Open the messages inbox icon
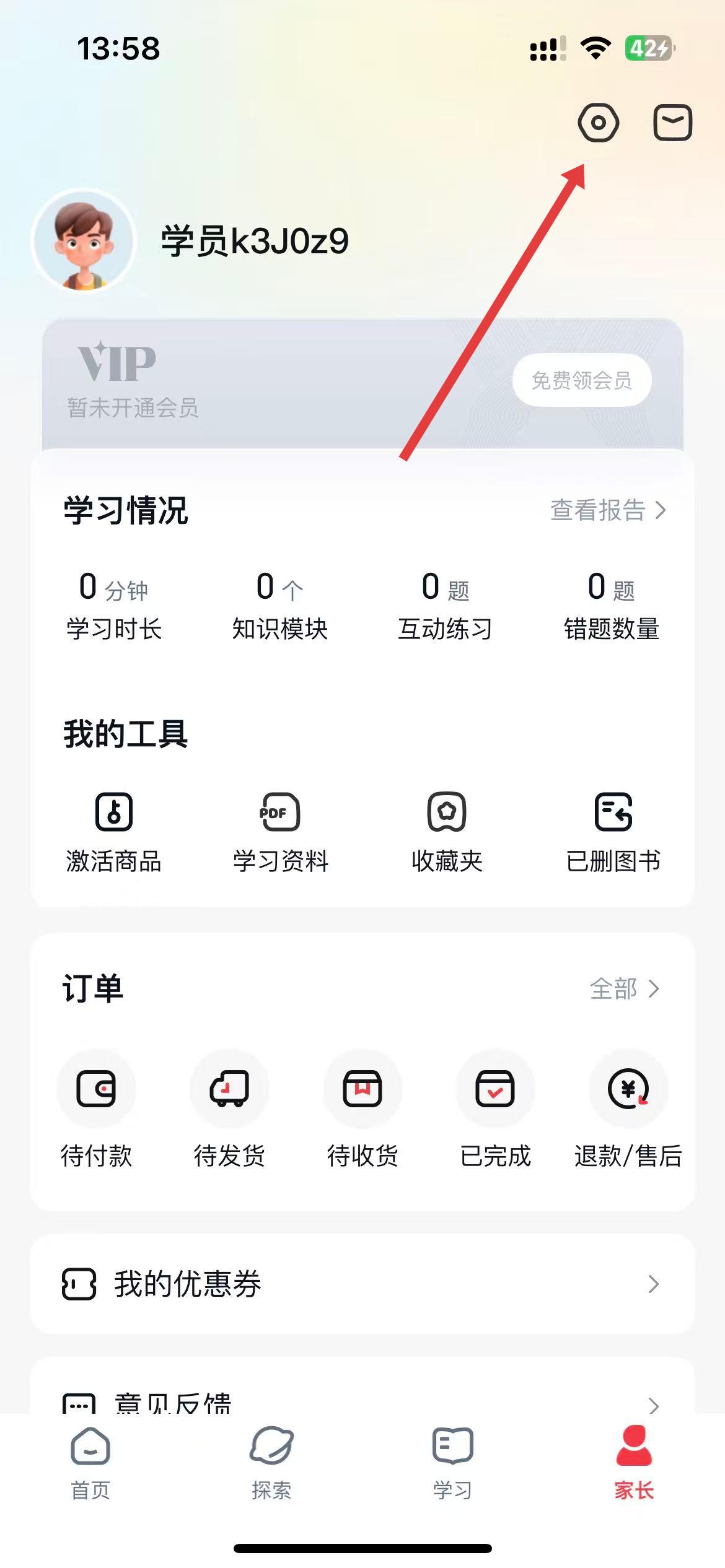Screen dimensions: 725x1568 tap(673, 123)
